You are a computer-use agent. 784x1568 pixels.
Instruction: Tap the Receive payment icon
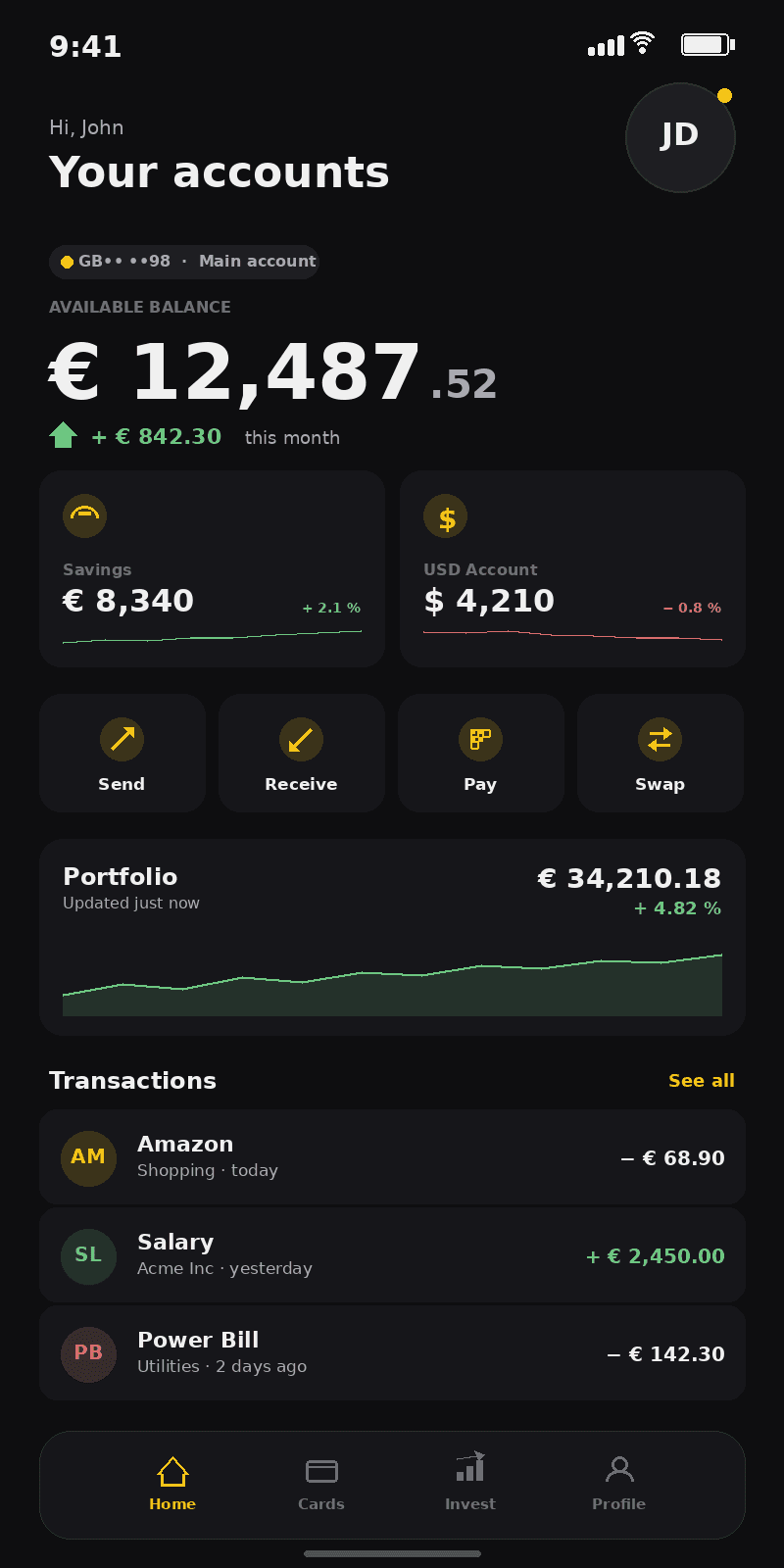coord(301,739)
